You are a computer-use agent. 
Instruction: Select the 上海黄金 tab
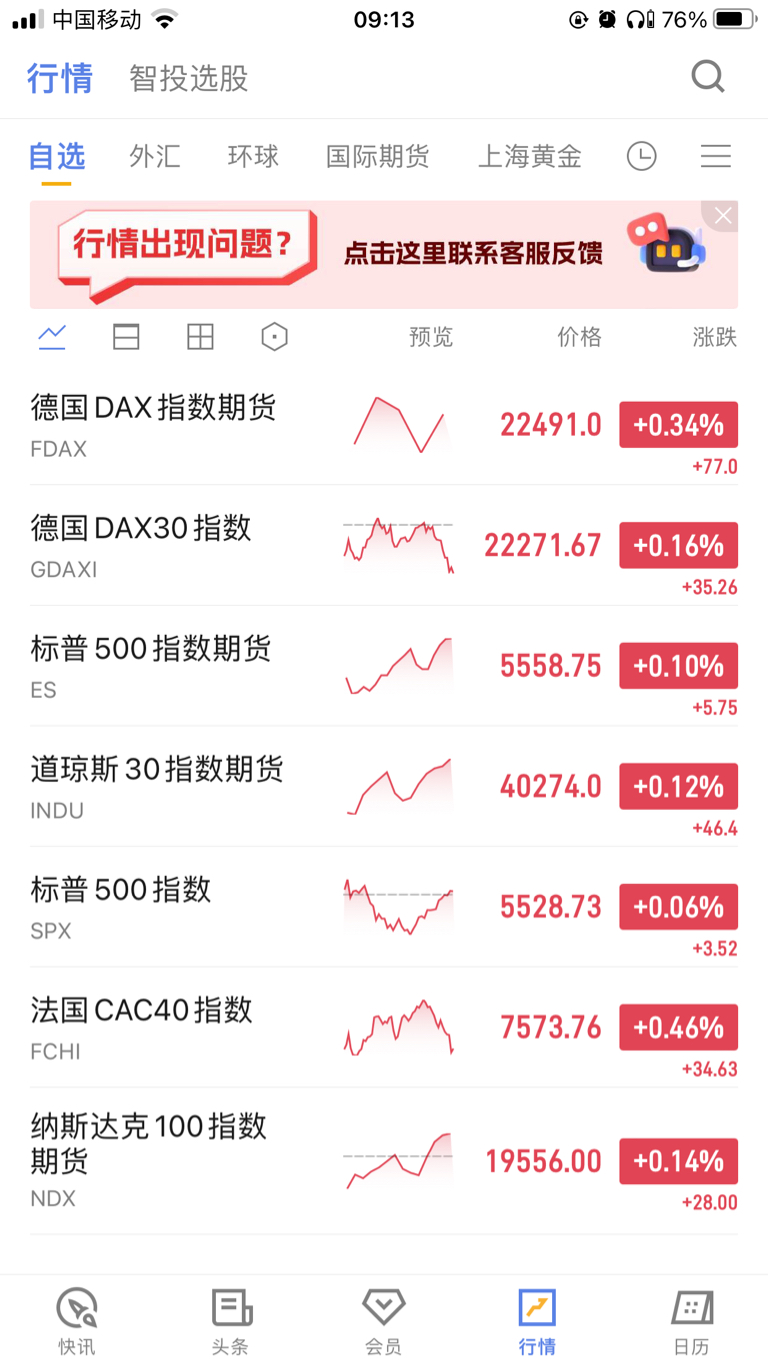(x=529, y=157)
